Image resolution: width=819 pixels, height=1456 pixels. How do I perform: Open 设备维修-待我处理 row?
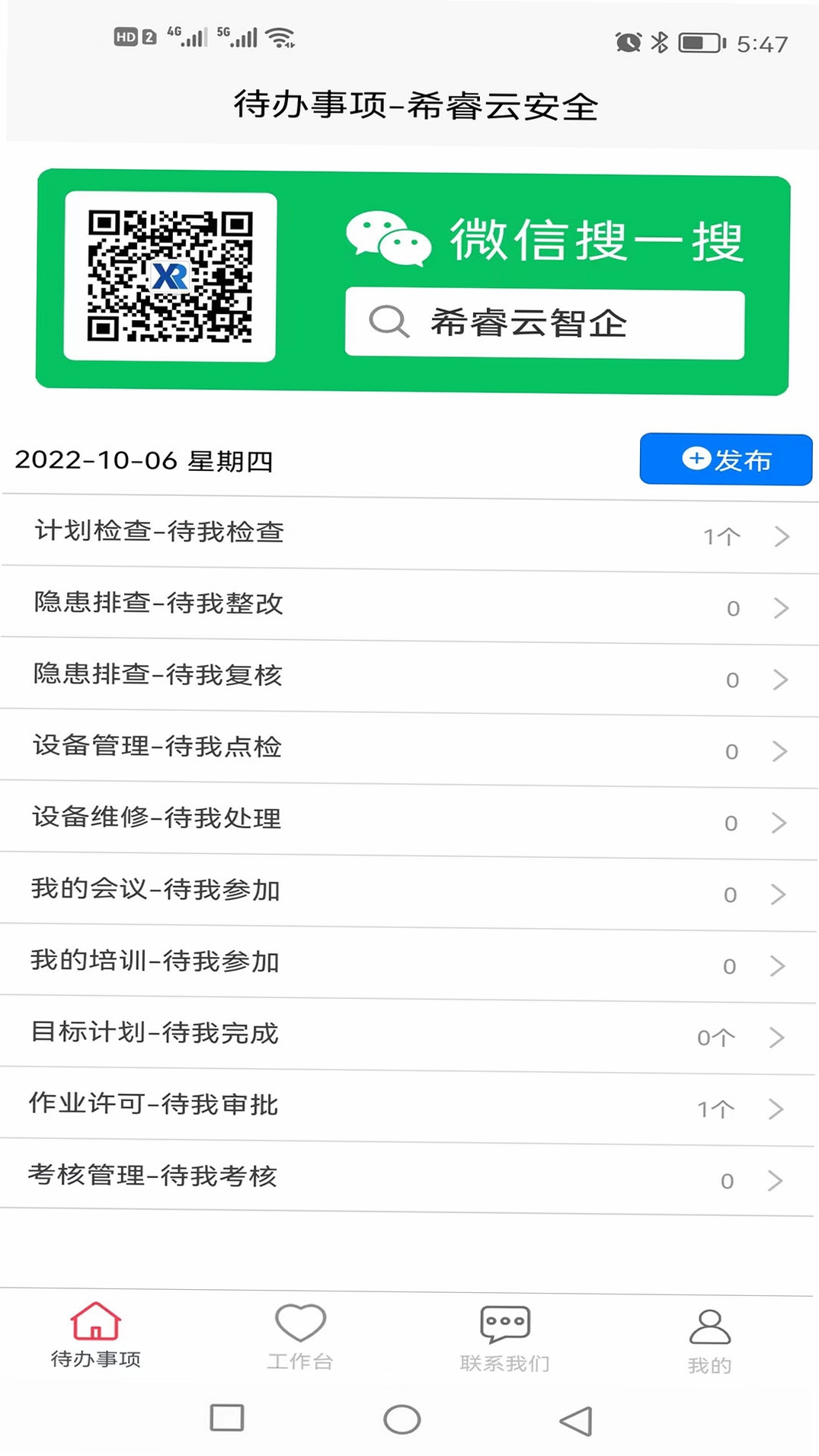[x=409, y=820]
